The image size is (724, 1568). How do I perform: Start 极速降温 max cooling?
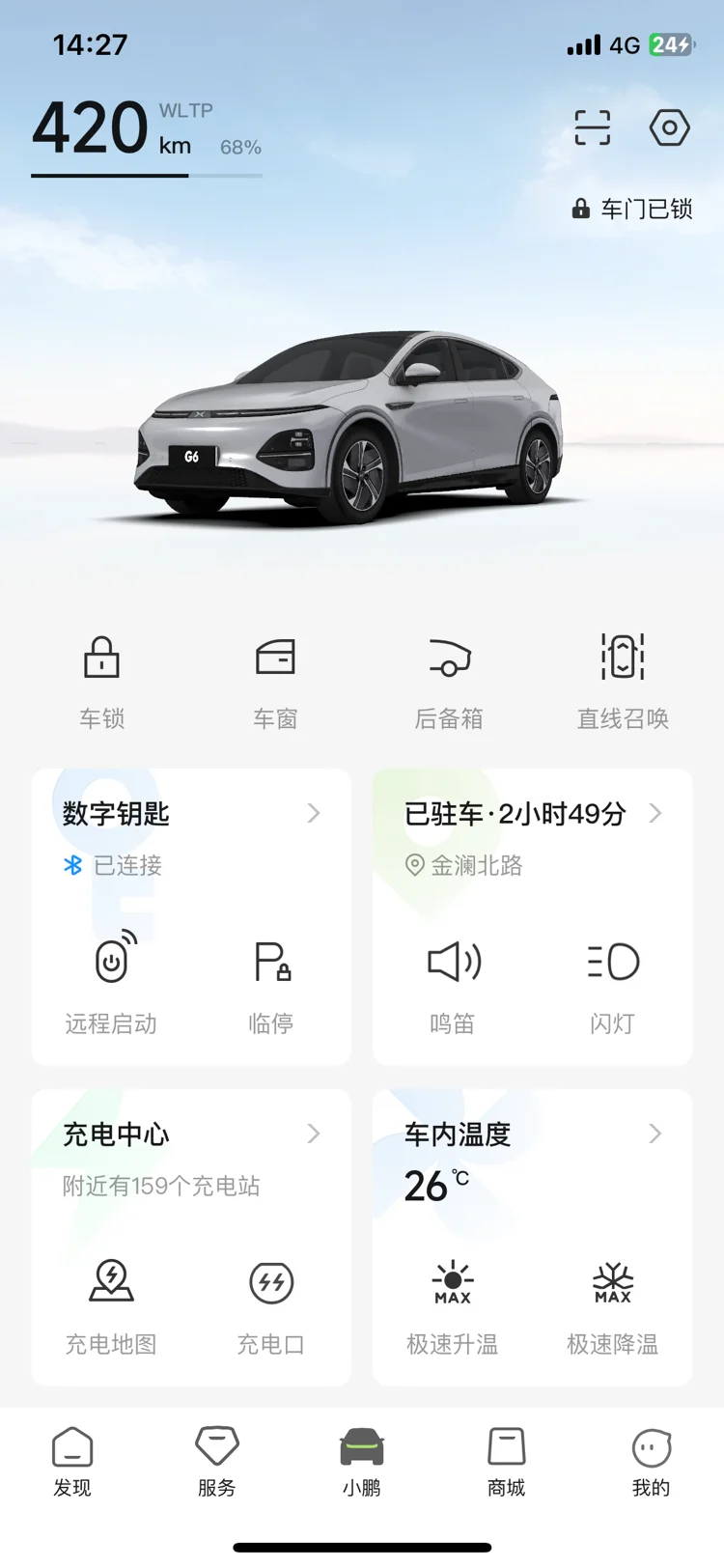click(613, 1302)
